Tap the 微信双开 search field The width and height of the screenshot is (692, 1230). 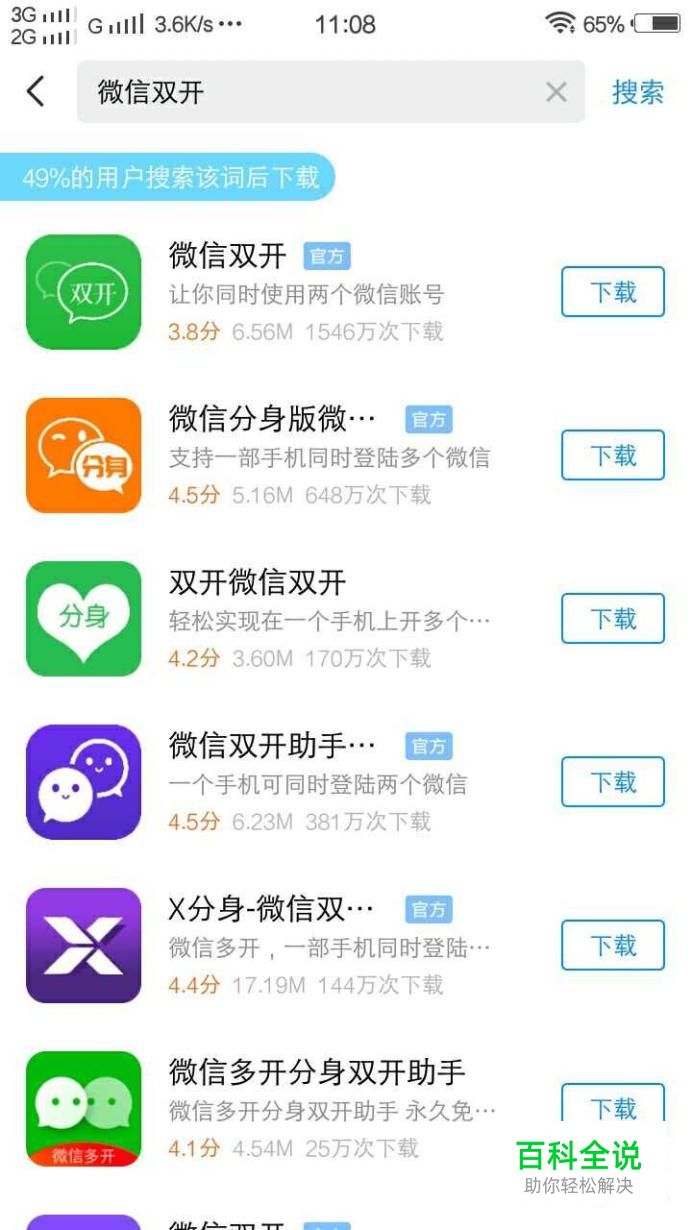(x=300, y=92)
